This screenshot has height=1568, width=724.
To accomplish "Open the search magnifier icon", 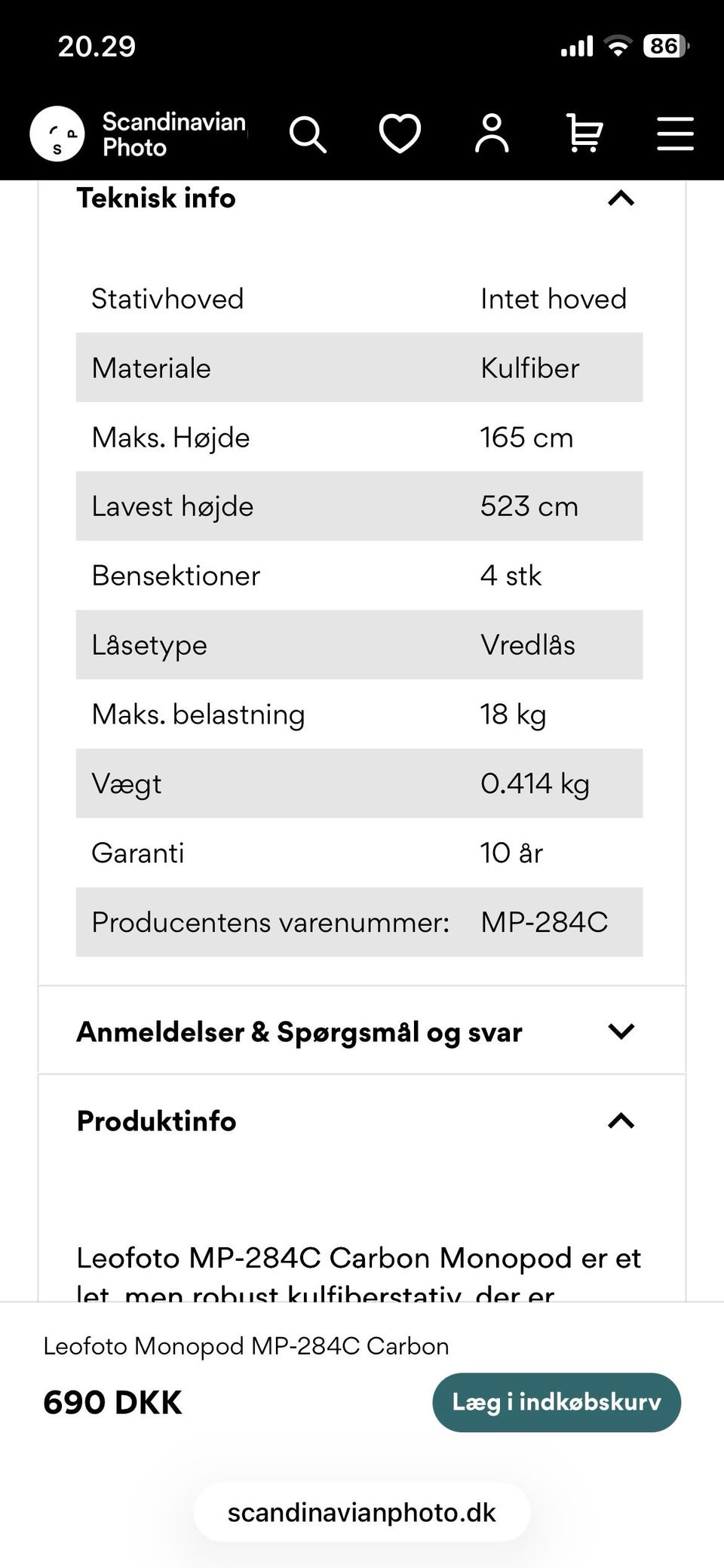I will (x=308, y=134).
